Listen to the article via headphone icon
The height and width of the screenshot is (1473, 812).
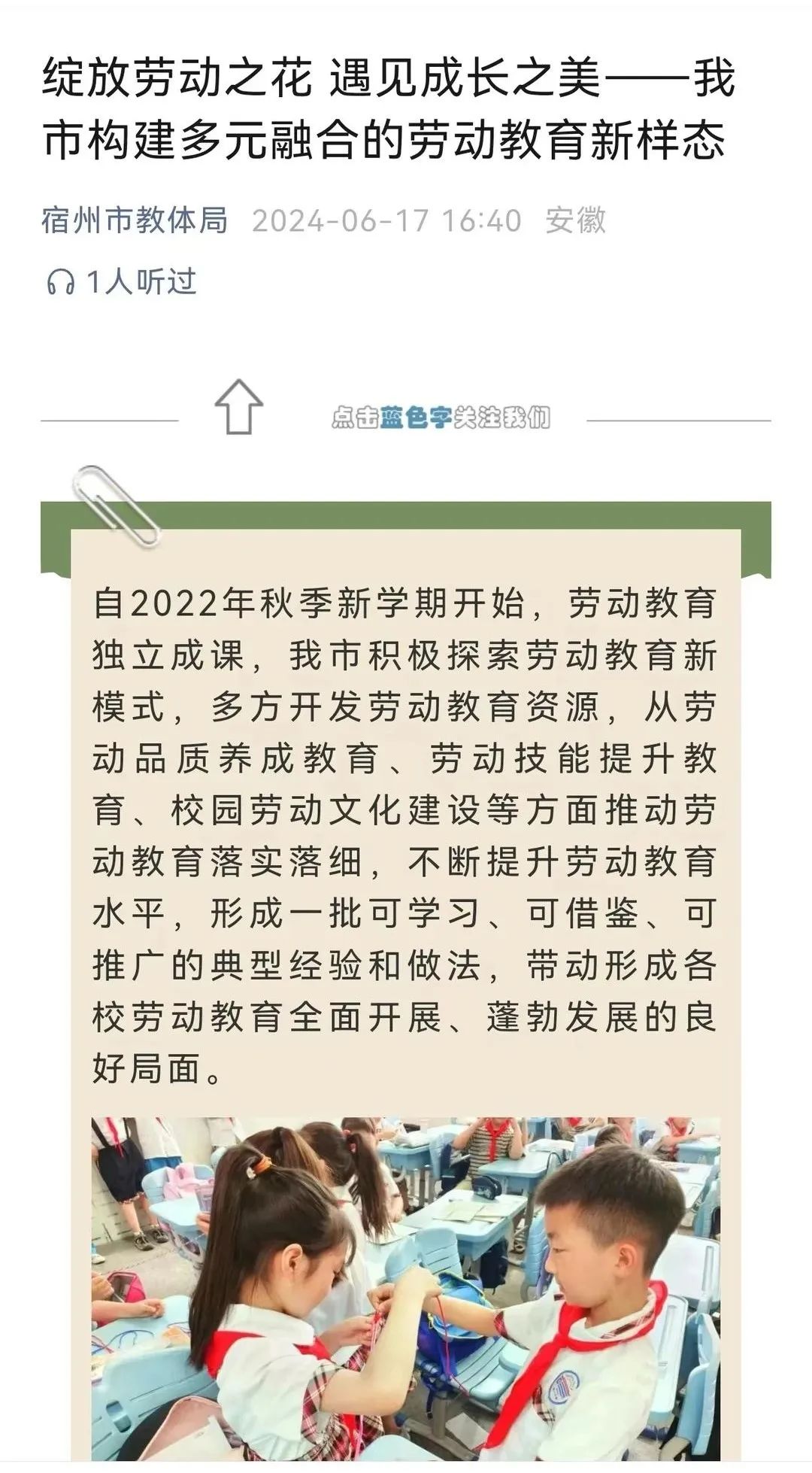(x=61, y=283)
